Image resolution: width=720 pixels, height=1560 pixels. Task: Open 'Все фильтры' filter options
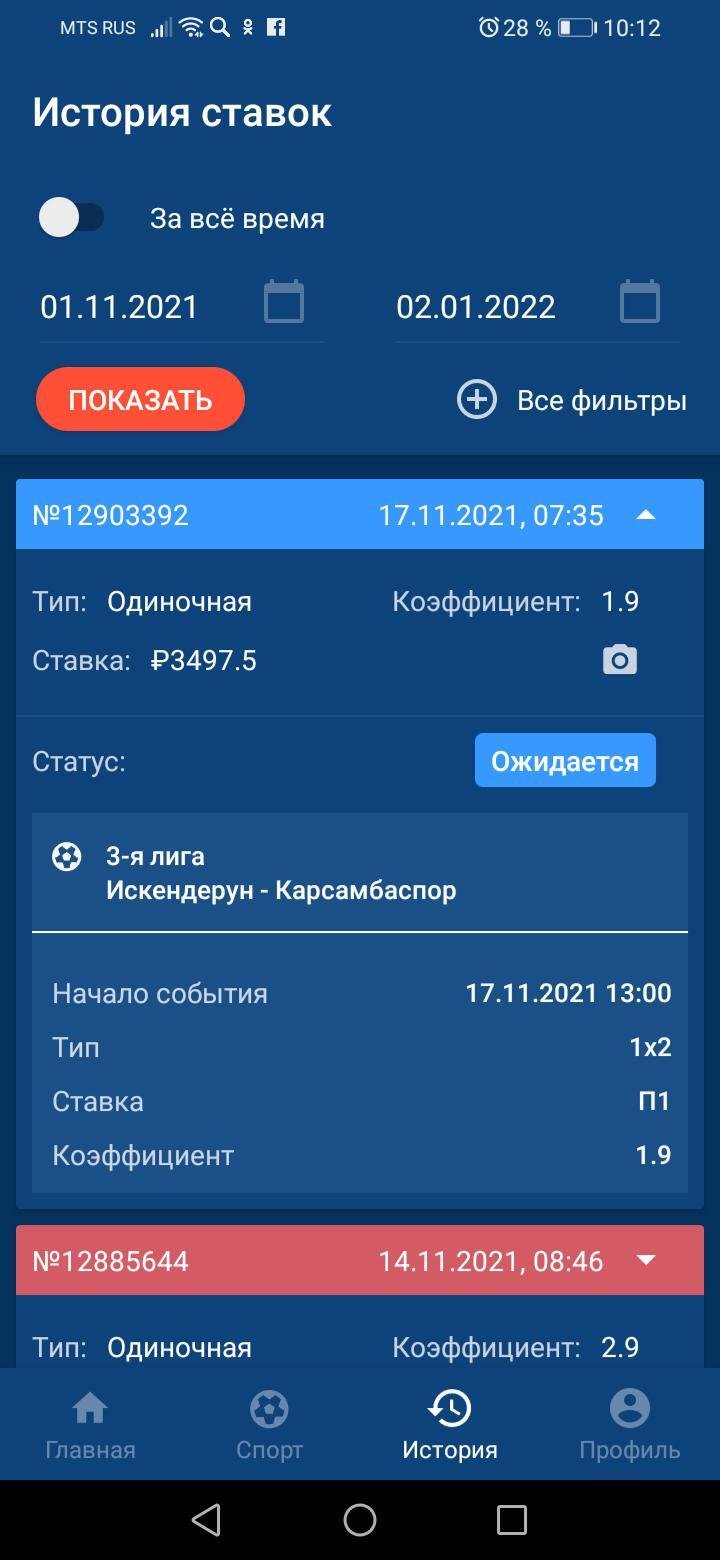[572, 401]
